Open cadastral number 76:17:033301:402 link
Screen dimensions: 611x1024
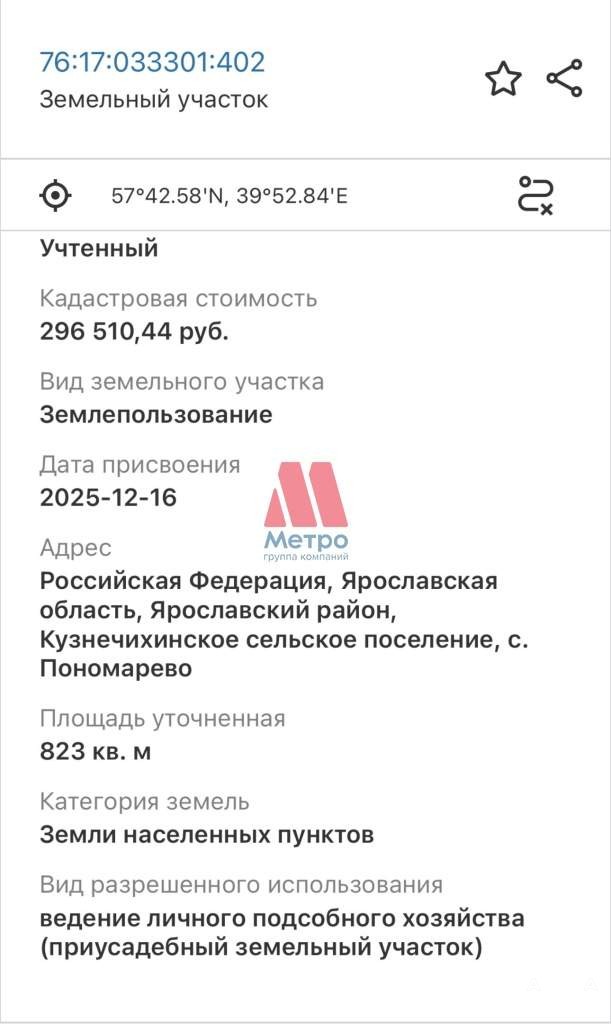152,62
